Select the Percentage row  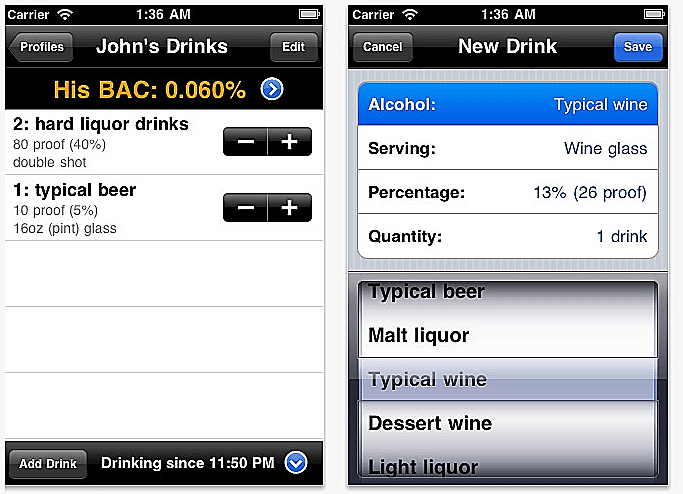tap(507, 193)
